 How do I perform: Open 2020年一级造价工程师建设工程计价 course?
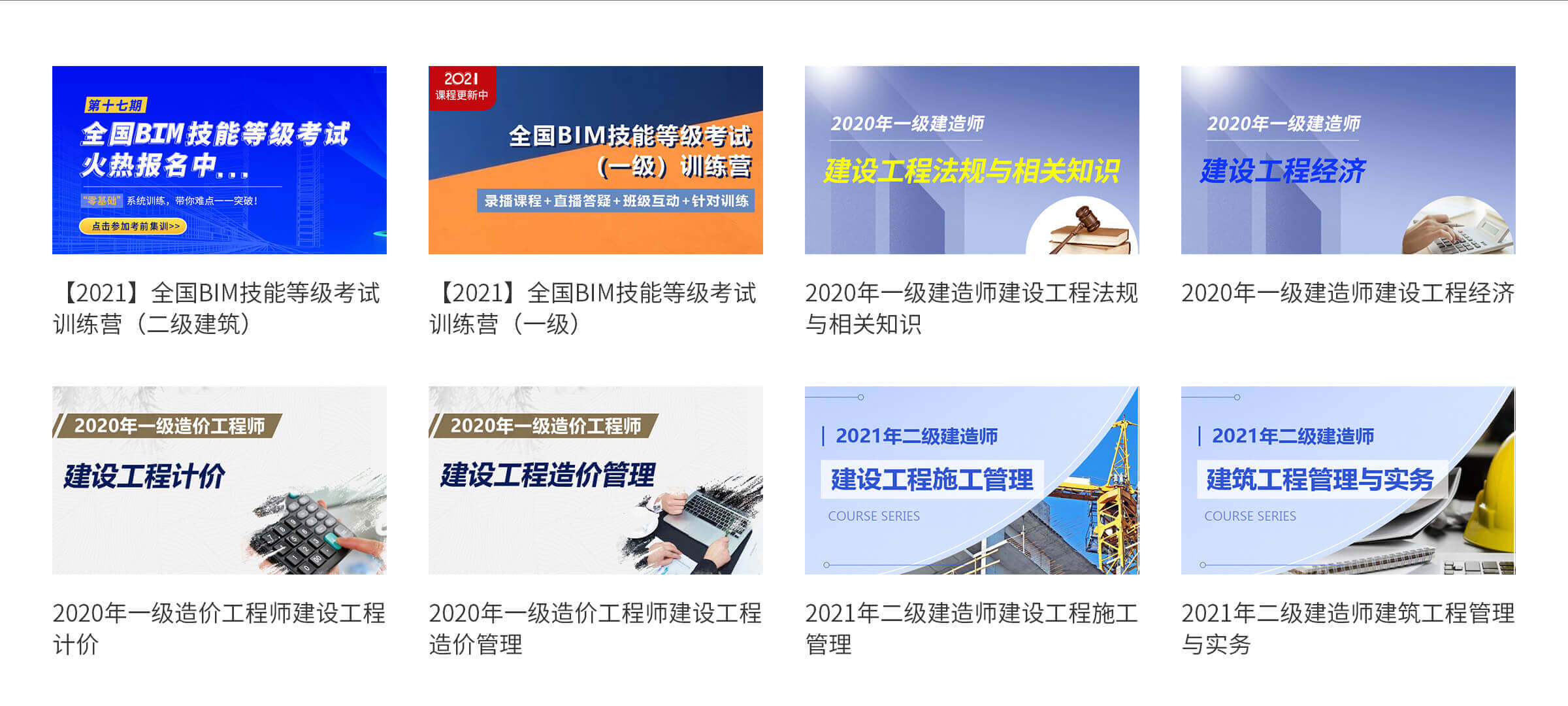(x=220, y=480)
